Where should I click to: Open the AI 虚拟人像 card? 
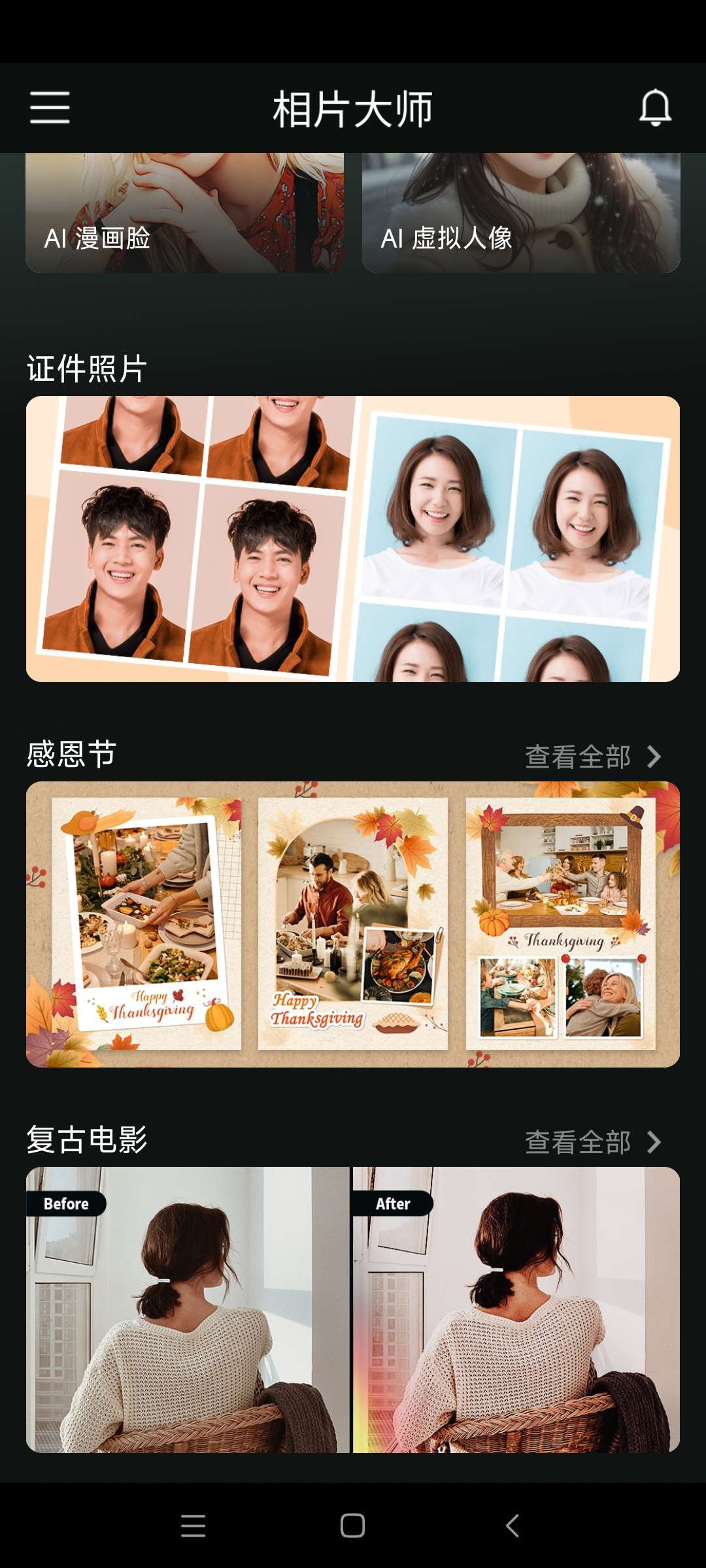[x=521, y=216]
